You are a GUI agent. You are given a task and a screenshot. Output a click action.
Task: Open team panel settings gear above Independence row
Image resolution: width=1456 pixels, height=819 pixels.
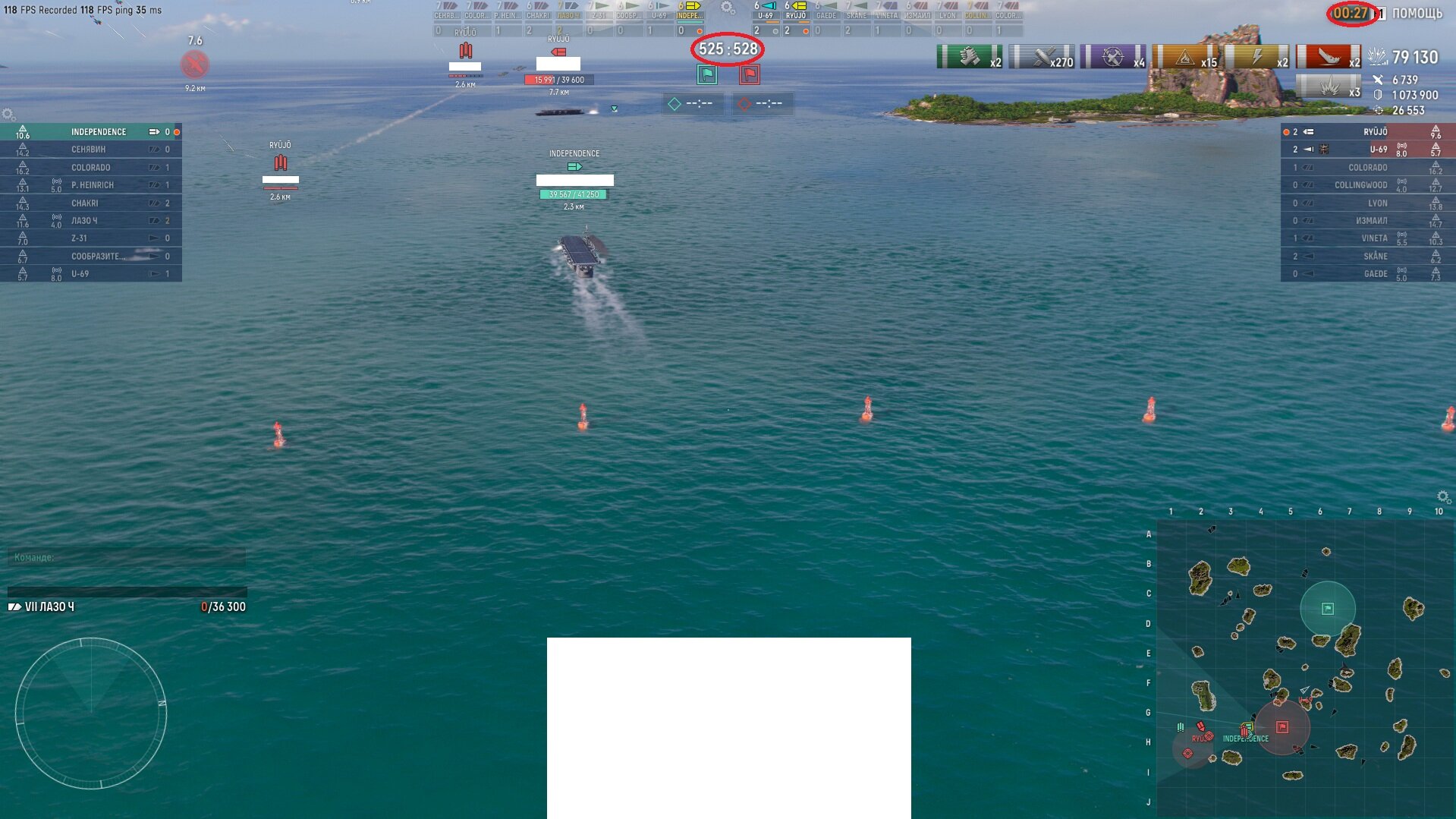(x=8, y=115)
